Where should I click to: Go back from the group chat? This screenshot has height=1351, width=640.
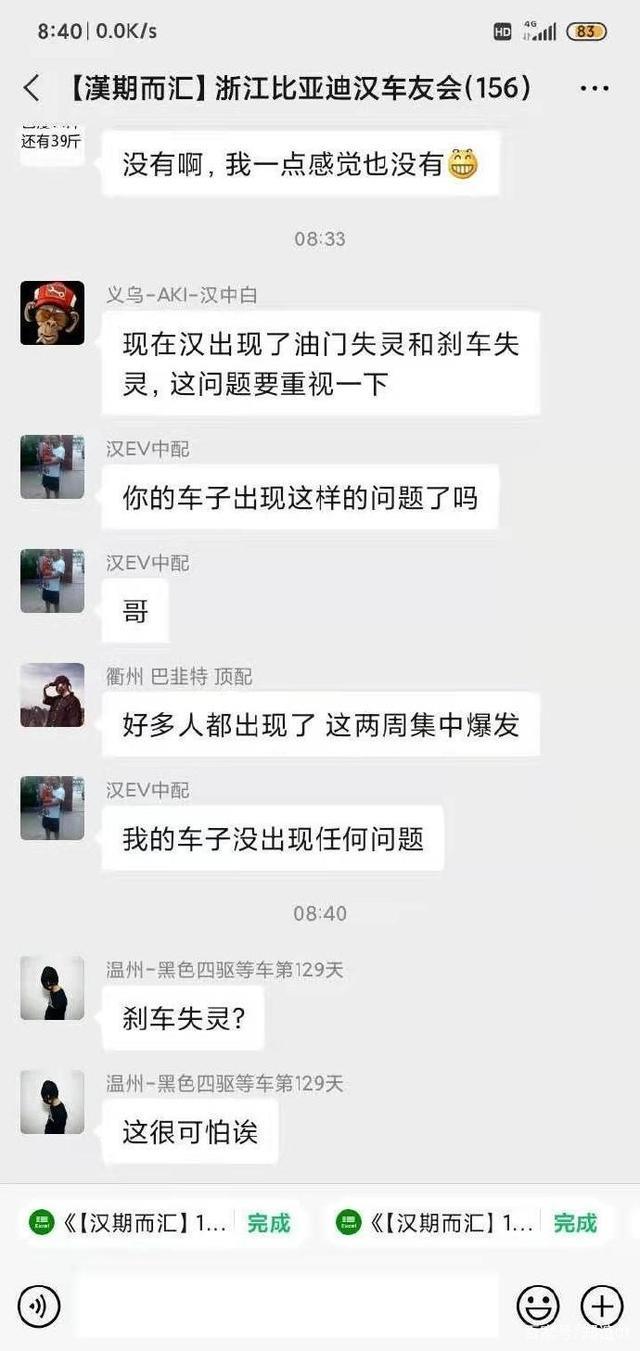(x=32, y=88)
